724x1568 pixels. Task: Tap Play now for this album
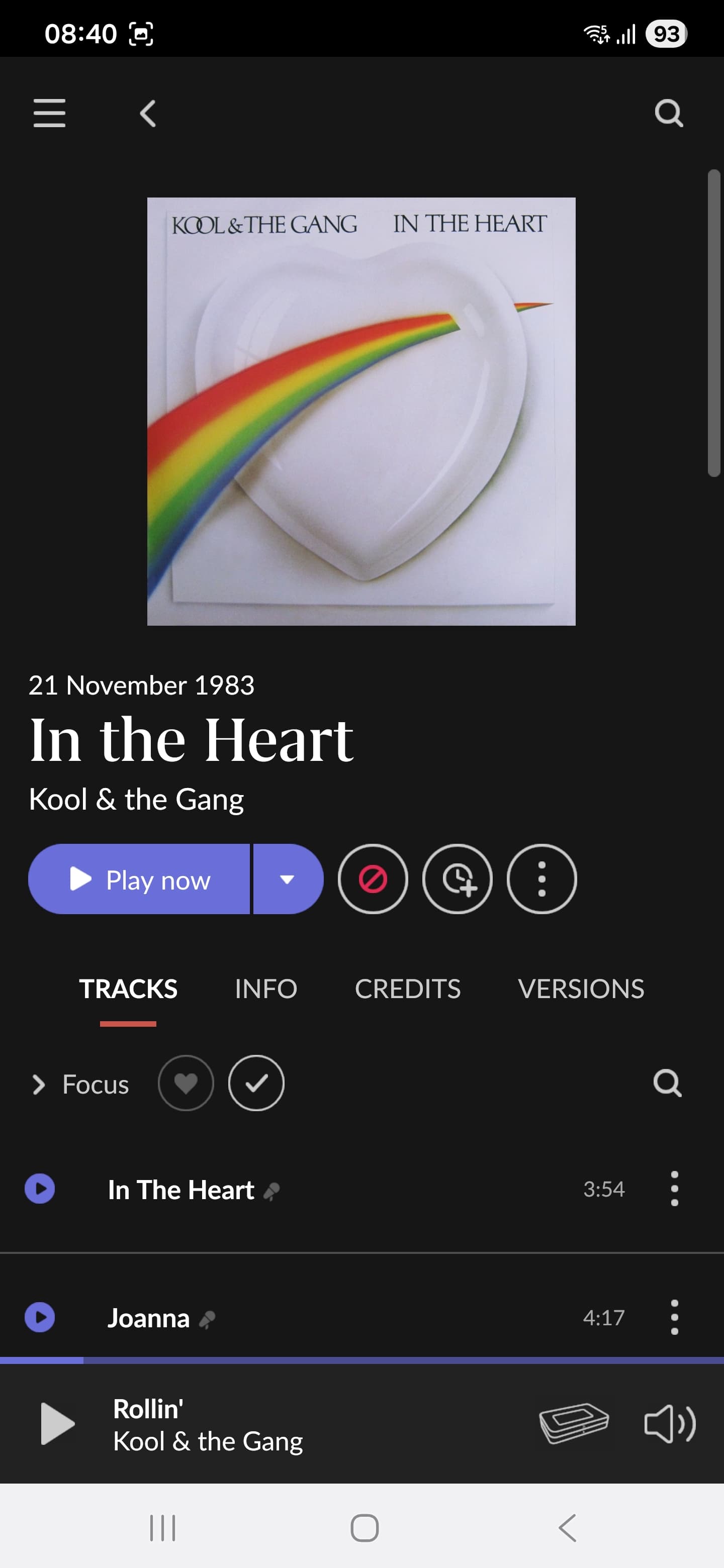(139, 879)
